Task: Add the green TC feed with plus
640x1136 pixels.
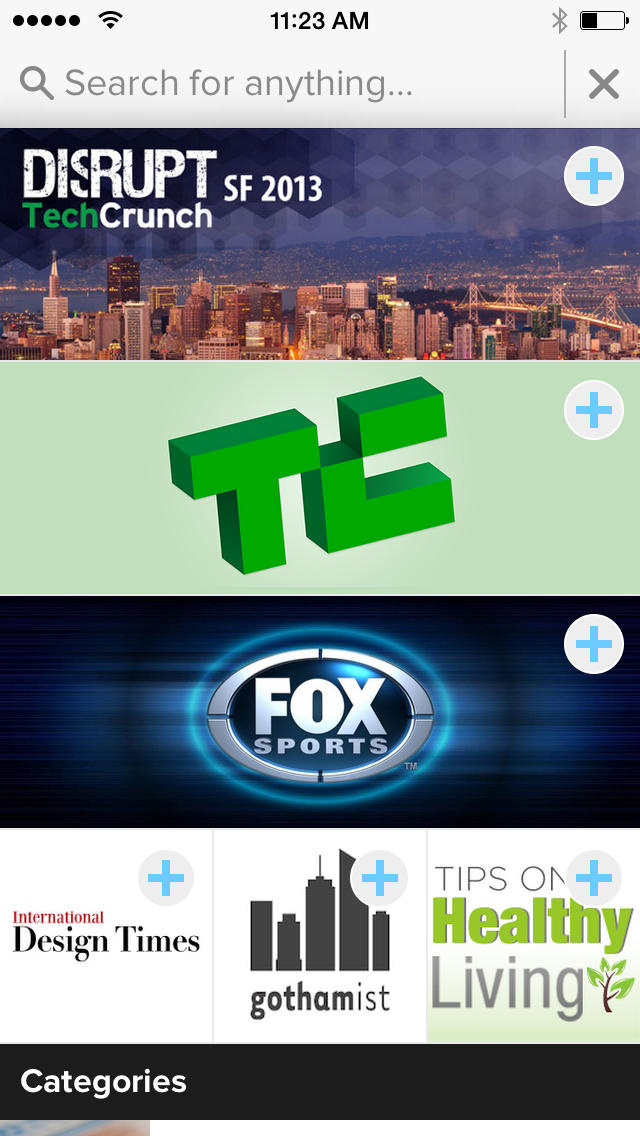Action: pyautogui.click(x=594, y=410)
